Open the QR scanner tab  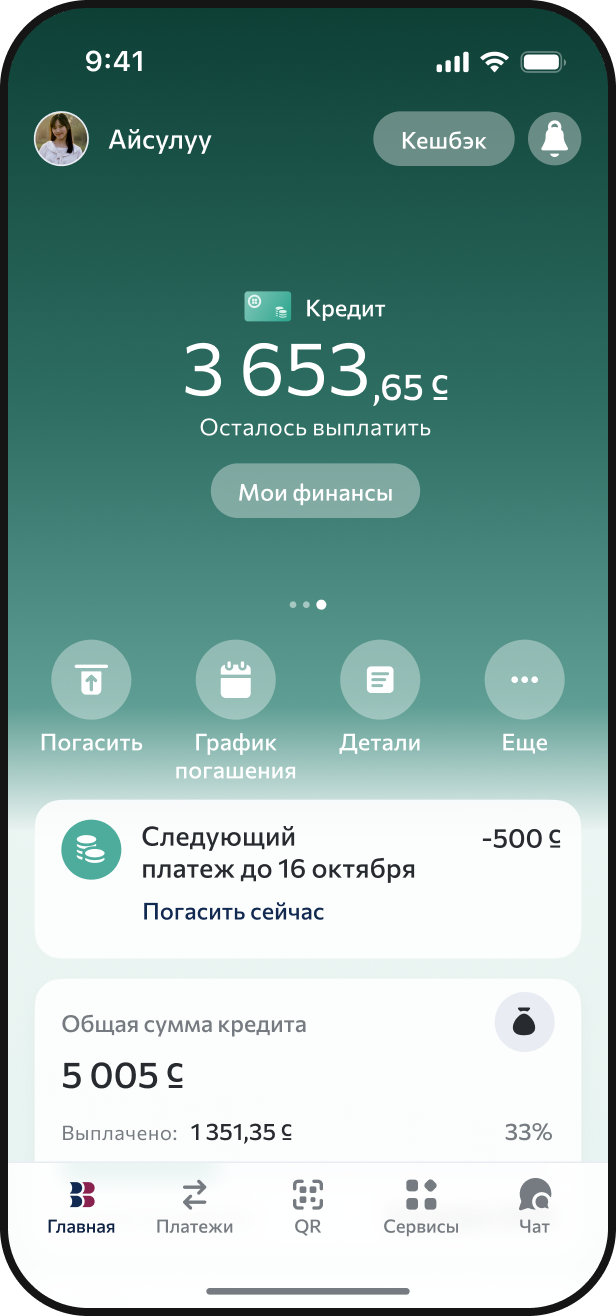pyautogui.click(x=308, y=1206)
